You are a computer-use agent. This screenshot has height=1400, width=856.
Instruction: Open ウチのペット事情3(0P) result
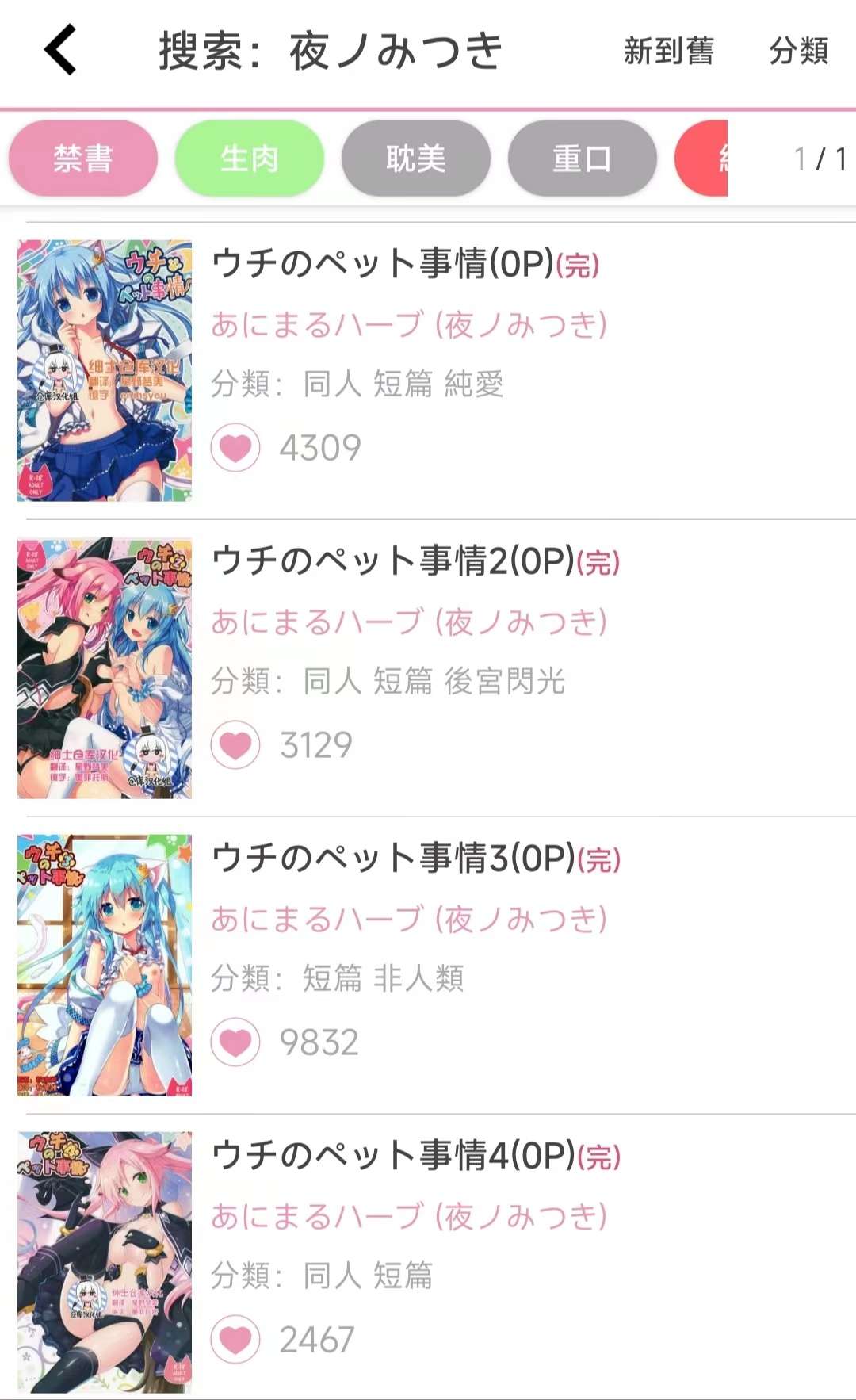392,858
